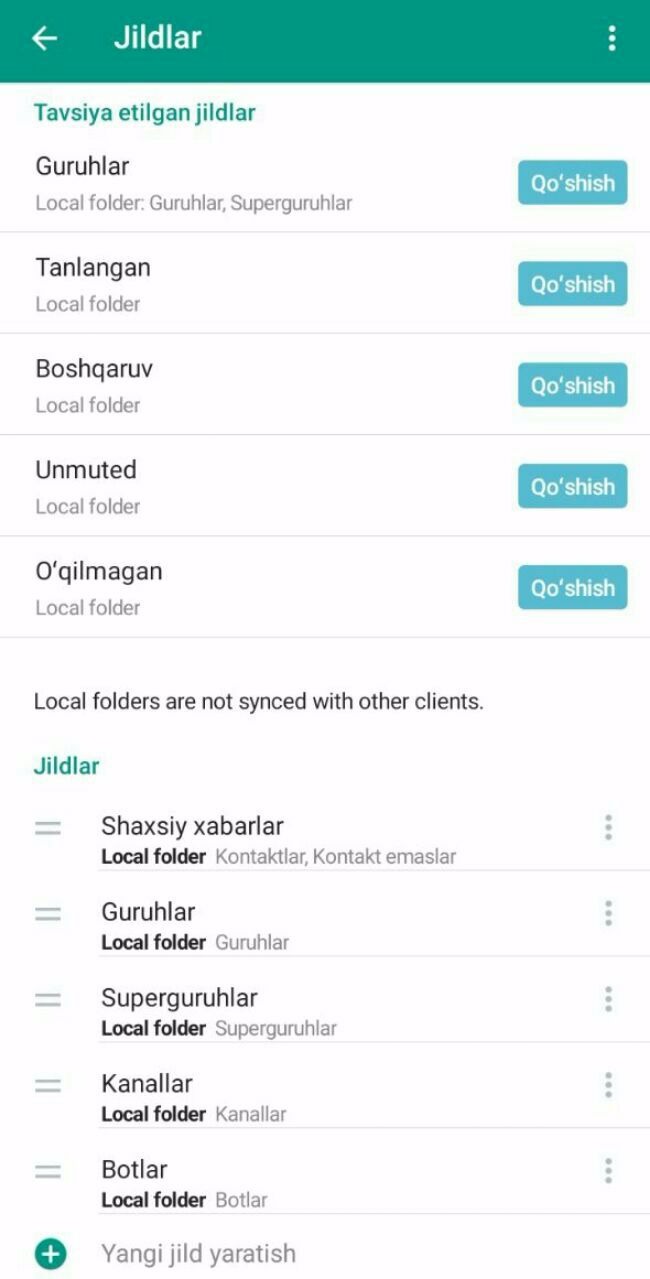Go back from the Jildlar screen
This screenshot has width=650, height=1279.
(x=45, y=38)
